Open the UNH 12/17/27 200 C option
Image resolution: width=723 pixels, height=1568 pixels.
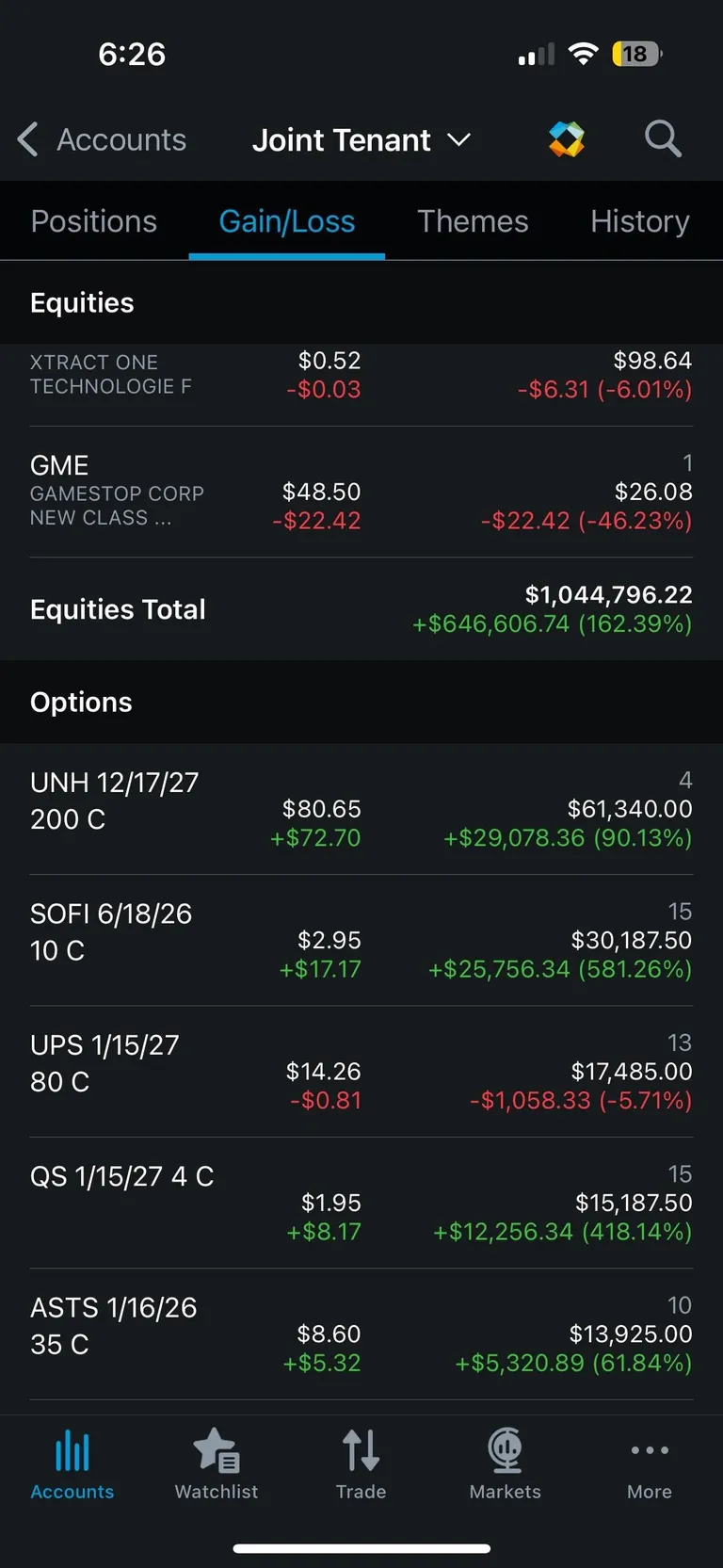pos(361,808)
